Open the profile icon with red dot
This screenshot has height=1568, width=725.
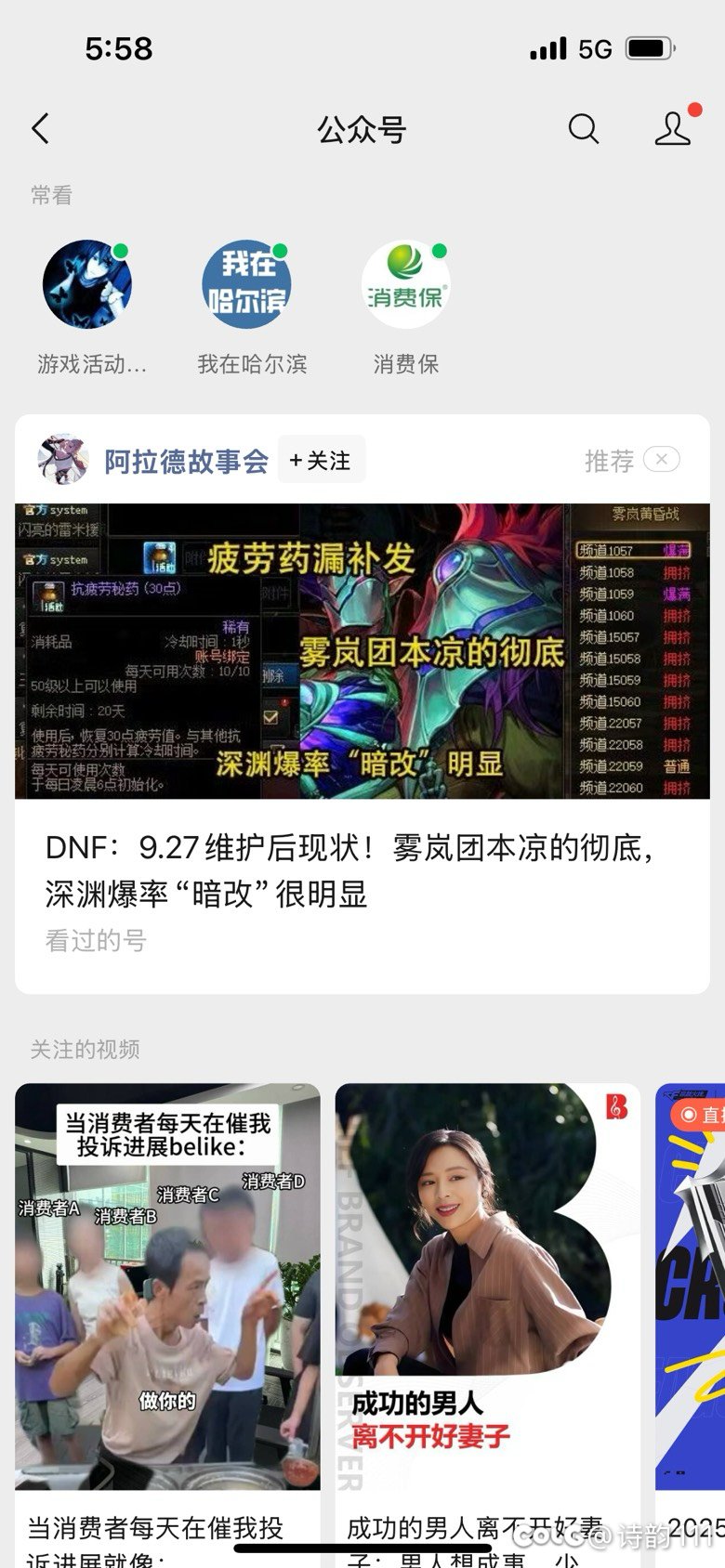673,129
